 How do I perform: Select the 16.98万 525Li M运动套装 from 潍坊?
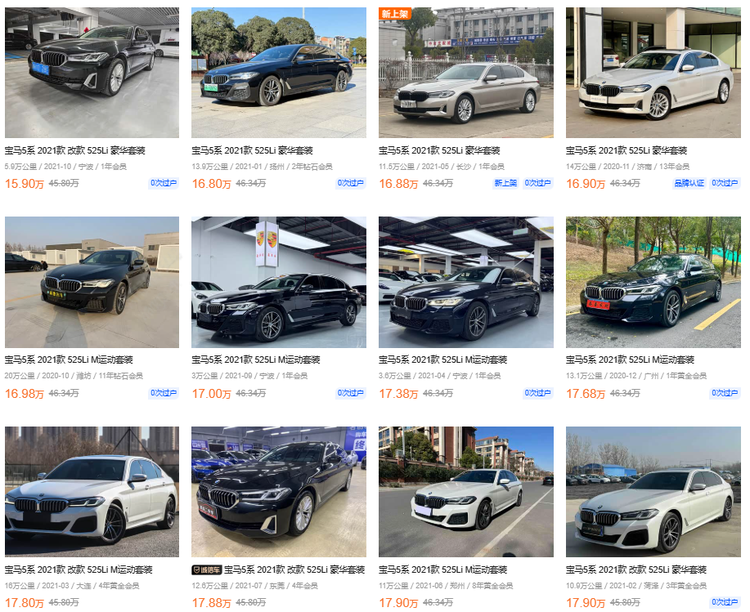tap(91, 282)
